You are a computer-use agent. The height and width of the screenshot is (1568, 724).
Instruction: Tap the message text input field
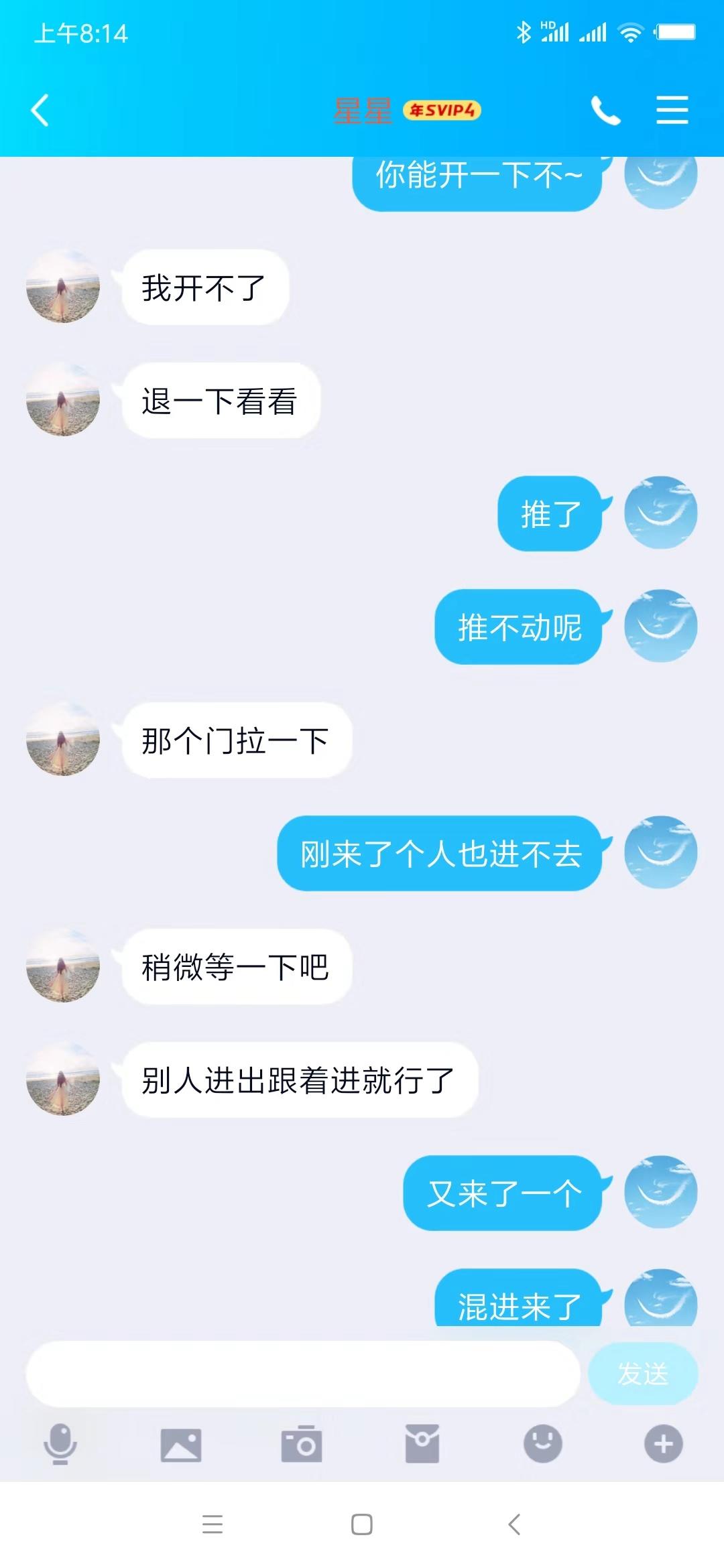302,1374
